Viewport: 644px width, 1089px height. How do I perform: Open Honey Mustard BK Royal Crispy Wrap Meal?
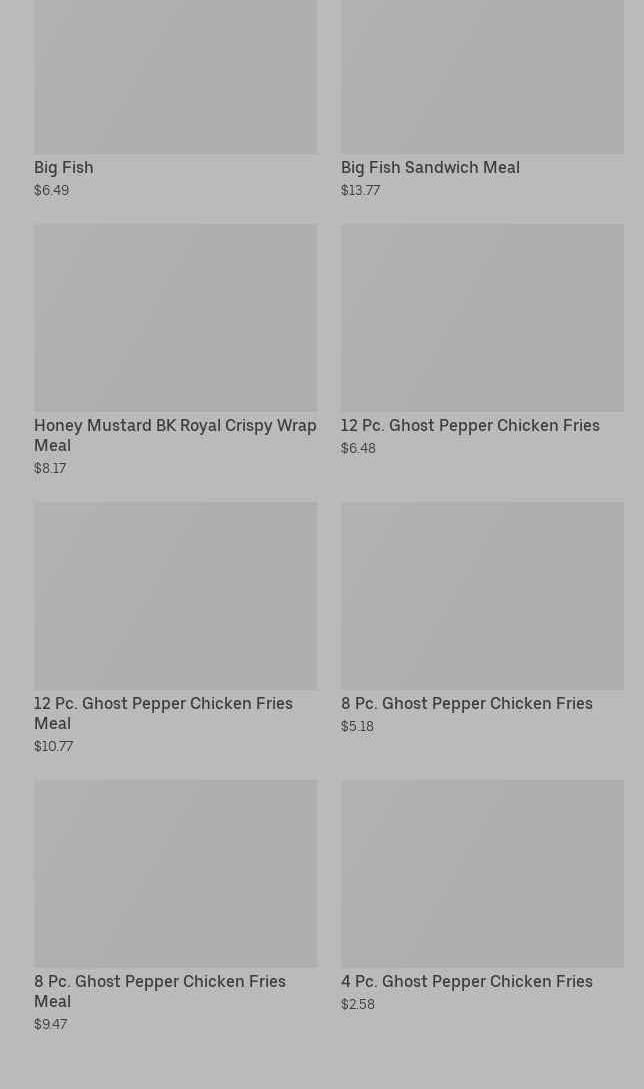pos(175,434)
